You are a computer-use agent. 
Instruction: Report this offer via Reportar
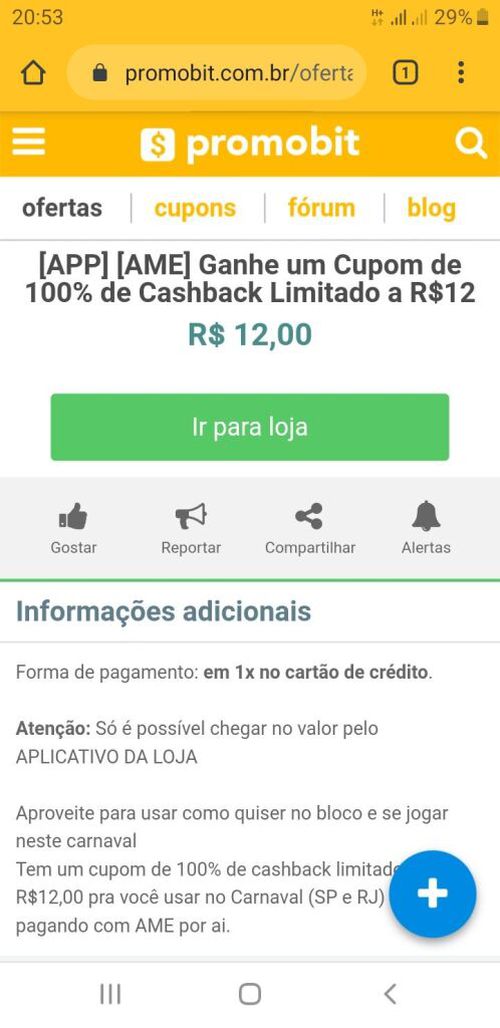tap(191, 528)
